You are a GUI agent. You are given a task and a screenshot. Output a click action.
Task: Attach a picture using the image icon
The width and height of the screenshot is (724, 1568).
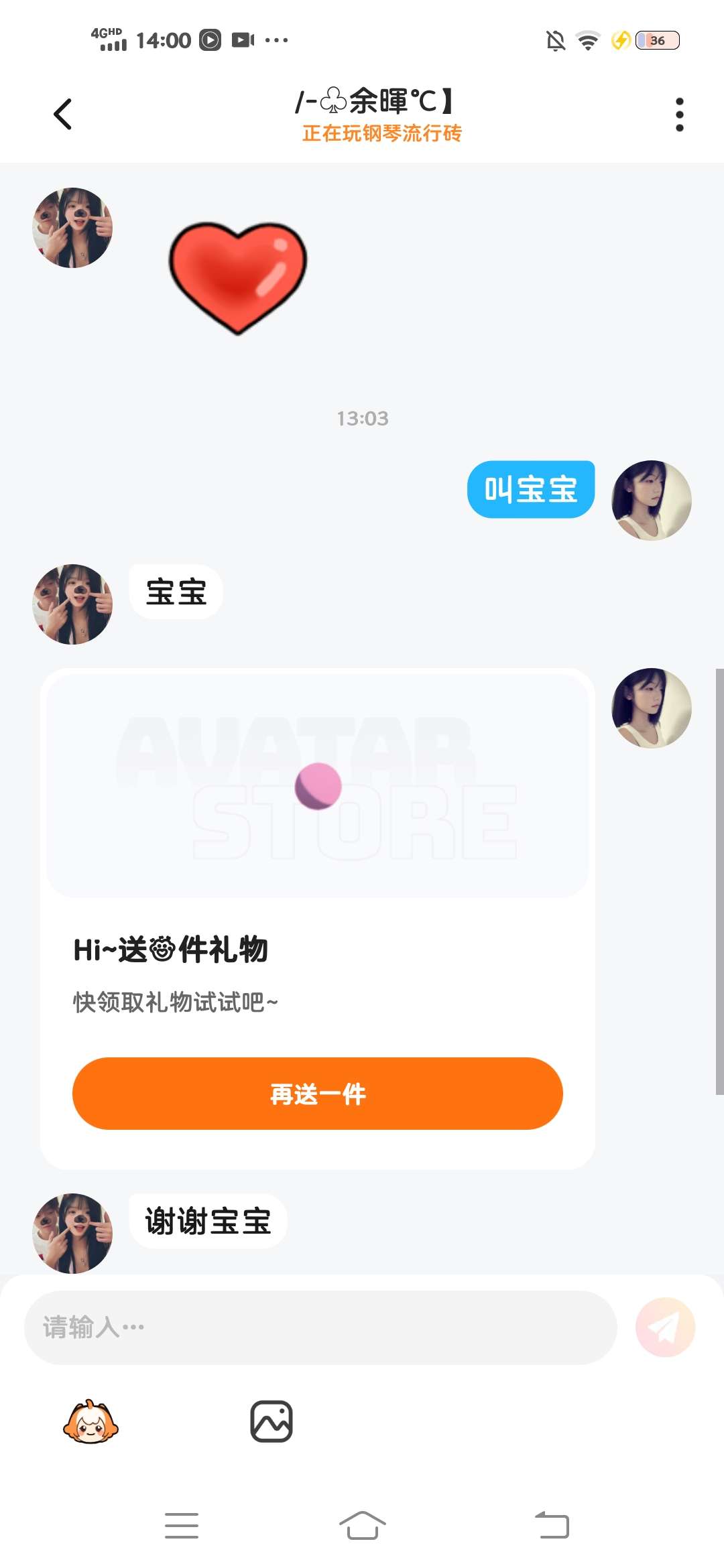(271, 1421)
